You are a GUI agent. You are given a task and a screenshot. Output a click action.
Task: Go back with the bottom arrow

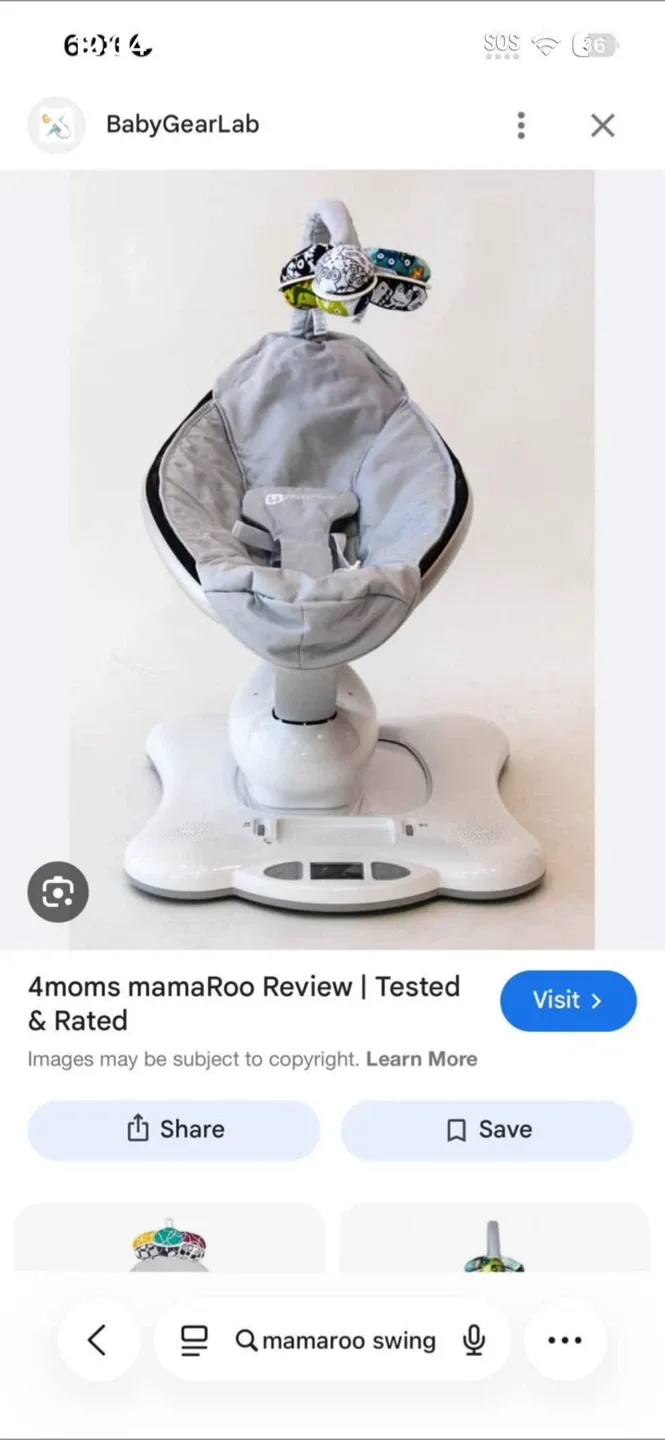pos(97,1340)
